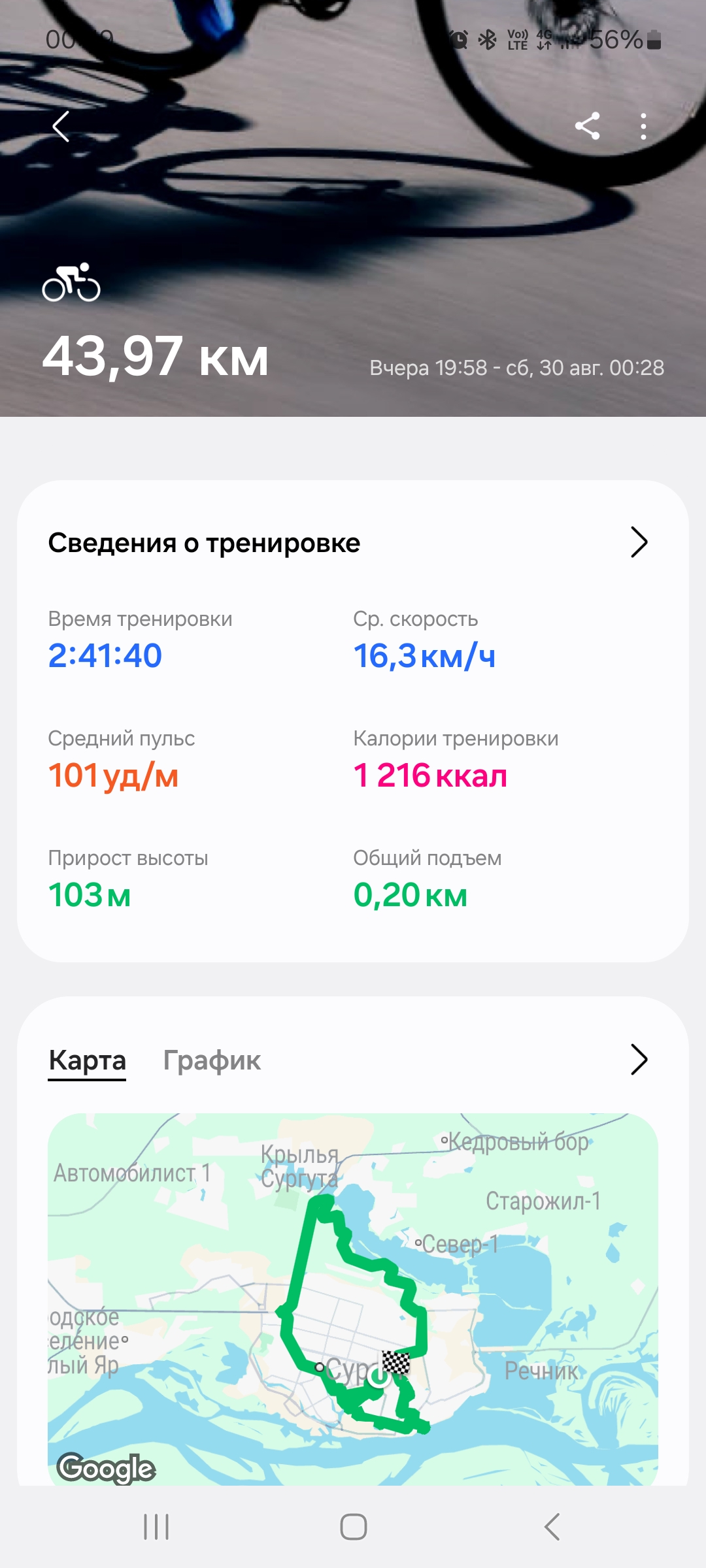Go back using the top-left arrow
Viewport: 706px width, 1568px height.
61,126
